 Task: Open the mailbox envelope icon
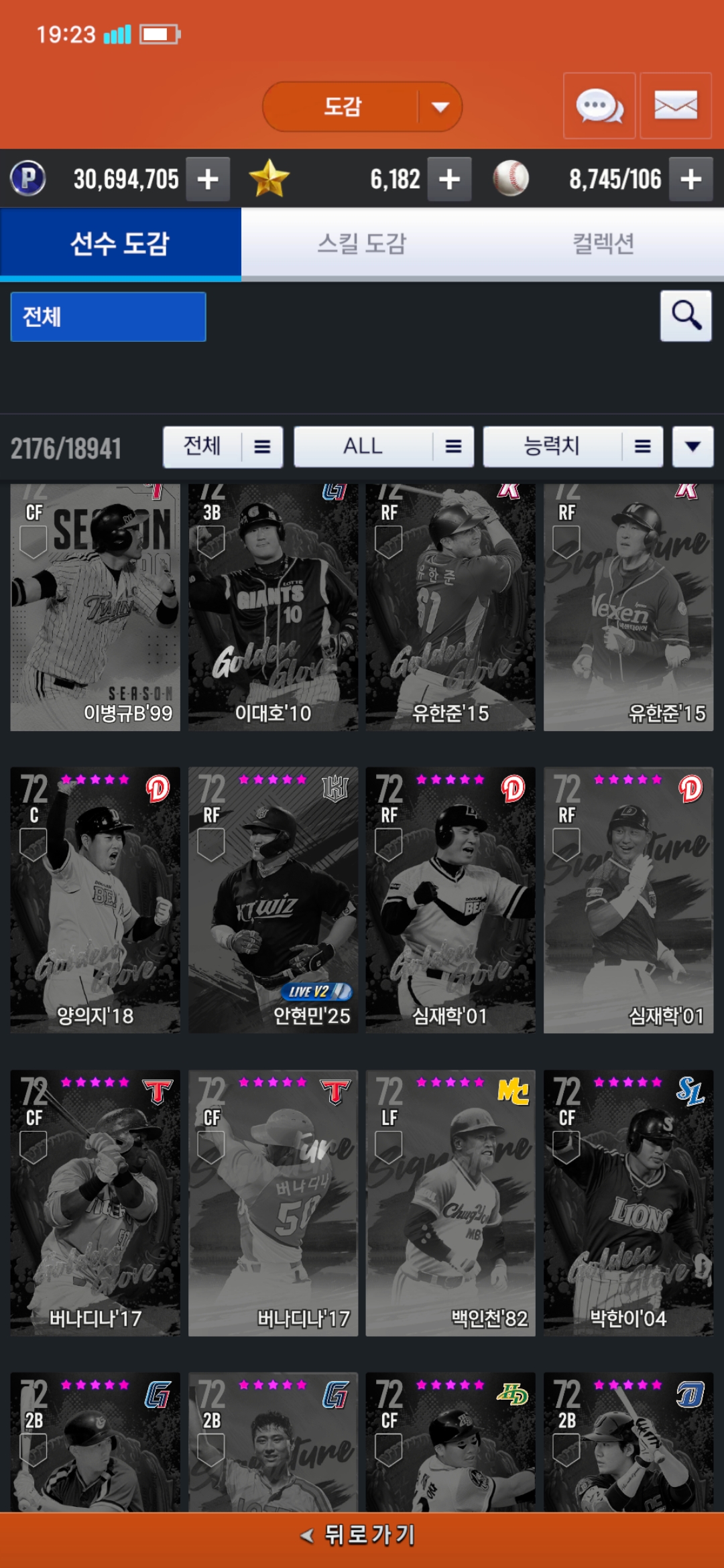[675, 106]
